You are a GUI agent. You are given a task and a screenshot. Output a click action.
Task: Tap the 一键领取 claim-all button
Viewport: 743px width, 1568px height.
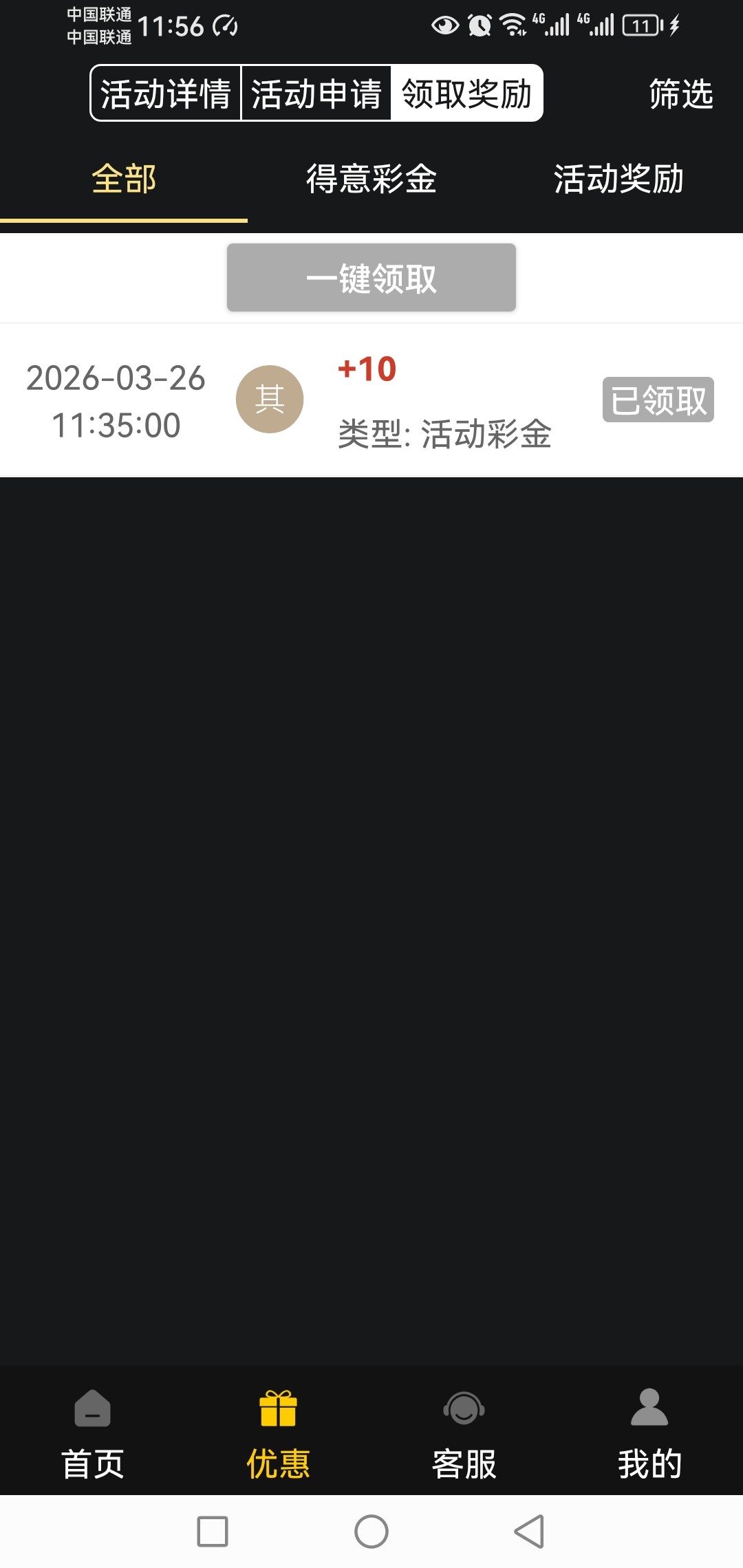pyautogui.click(x=371, y=278)
